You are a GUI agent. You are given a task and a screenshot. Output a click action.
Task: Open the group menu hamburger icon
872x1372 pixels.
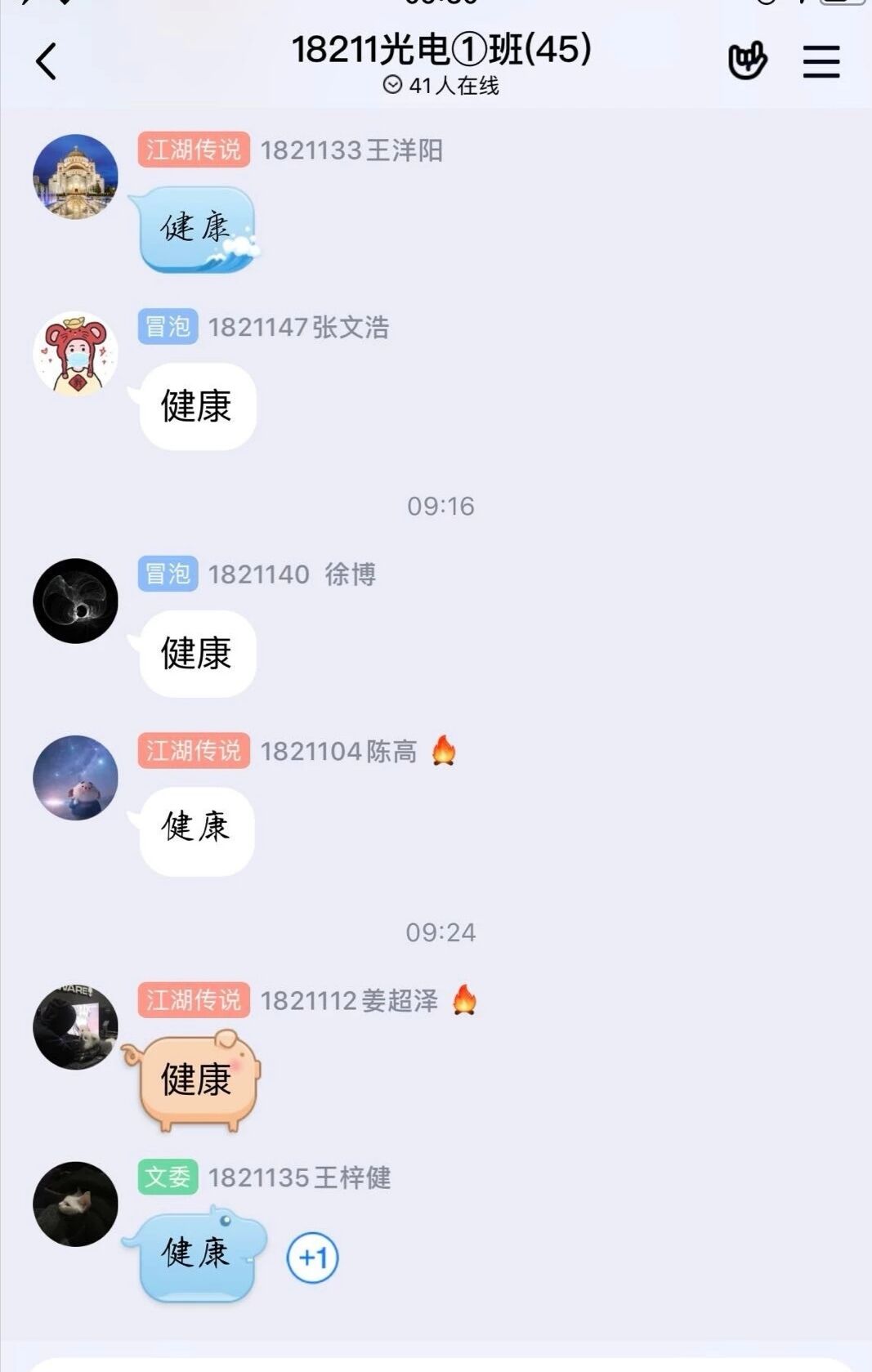click(x=821, y=61)
